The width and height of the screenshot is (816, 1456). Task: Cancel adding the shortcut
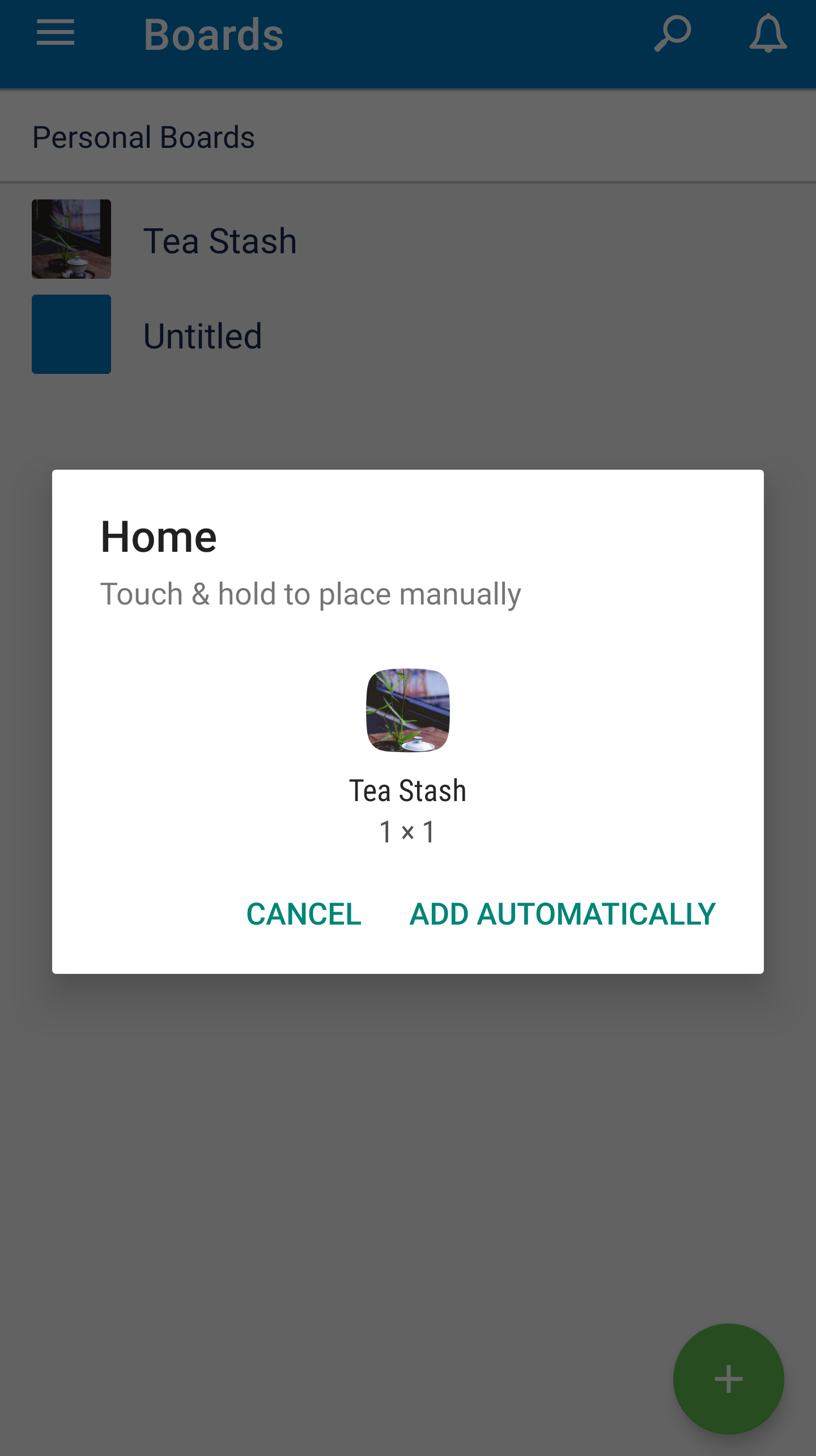pos(304,914)
